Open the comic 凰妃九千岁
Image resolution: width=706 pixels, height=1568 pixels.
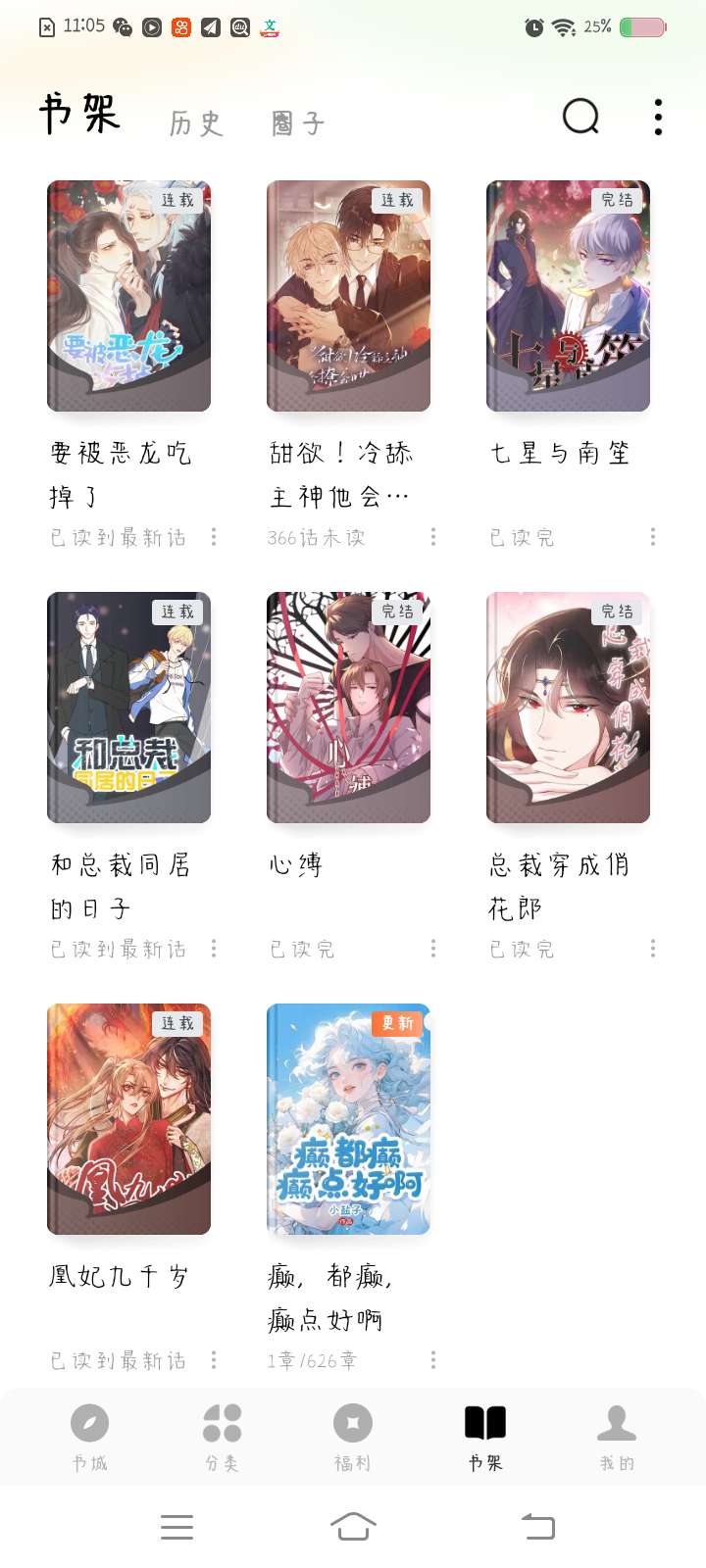pos(128,1119)
